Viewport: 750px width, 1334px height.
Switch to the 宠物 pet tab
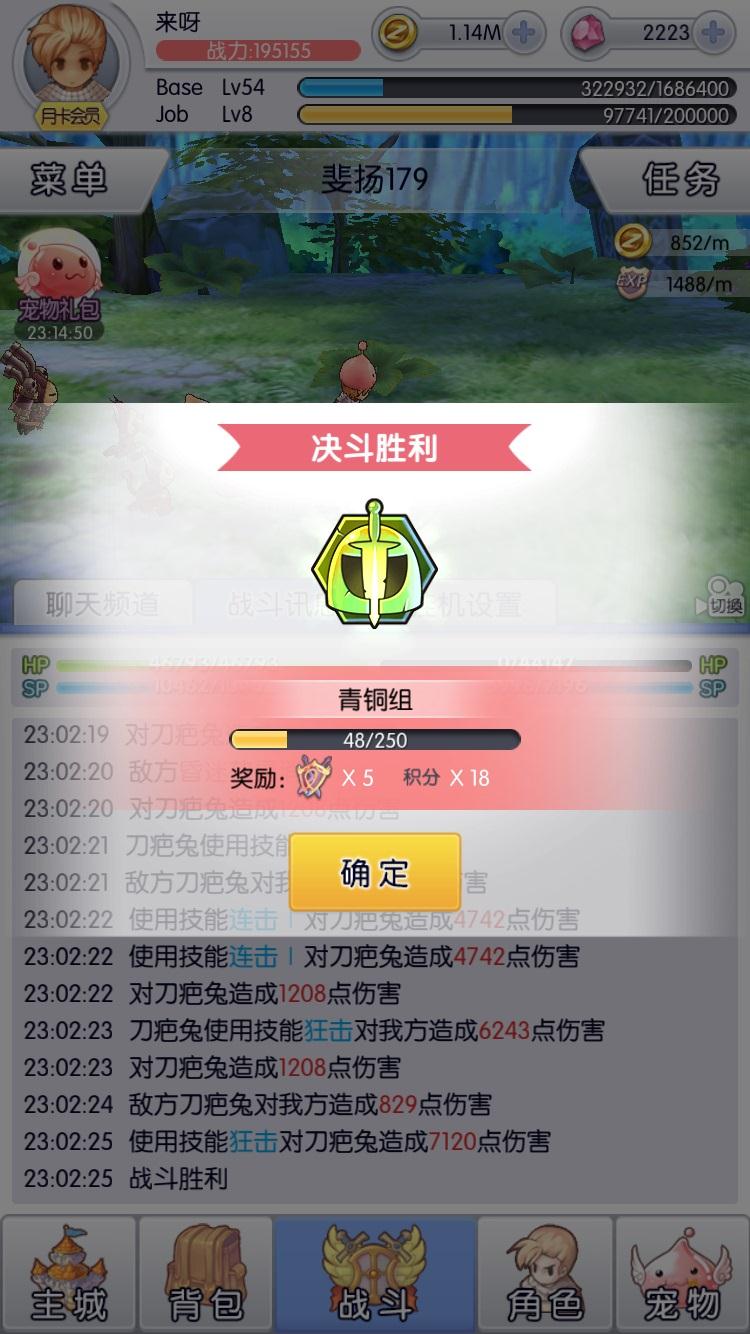pos(682,1274)
